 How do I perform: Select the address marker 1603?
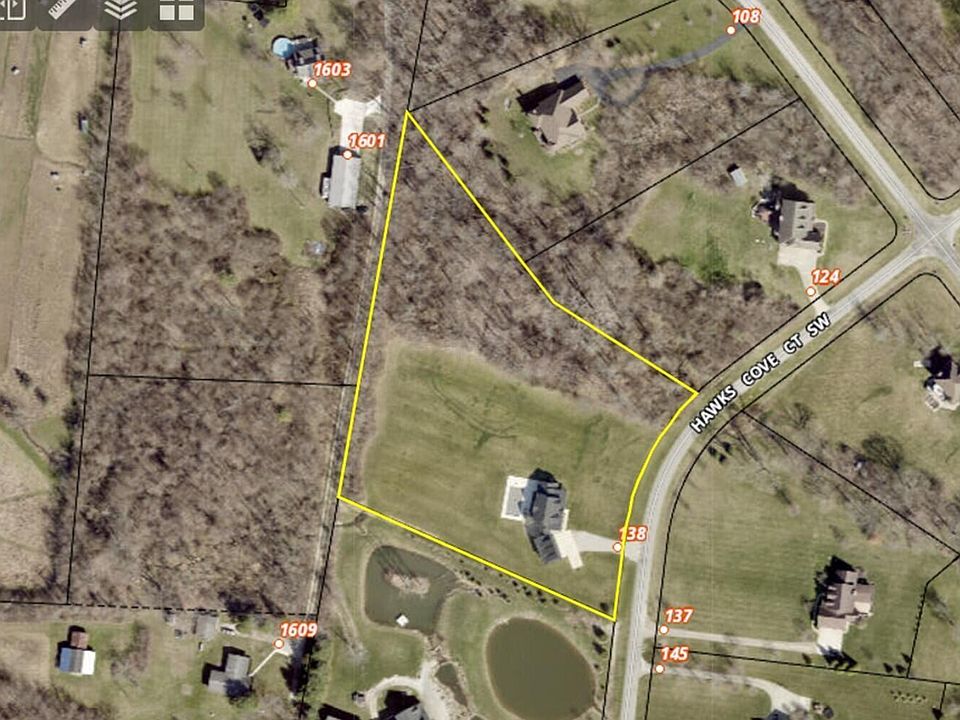[x=312, y=83]
